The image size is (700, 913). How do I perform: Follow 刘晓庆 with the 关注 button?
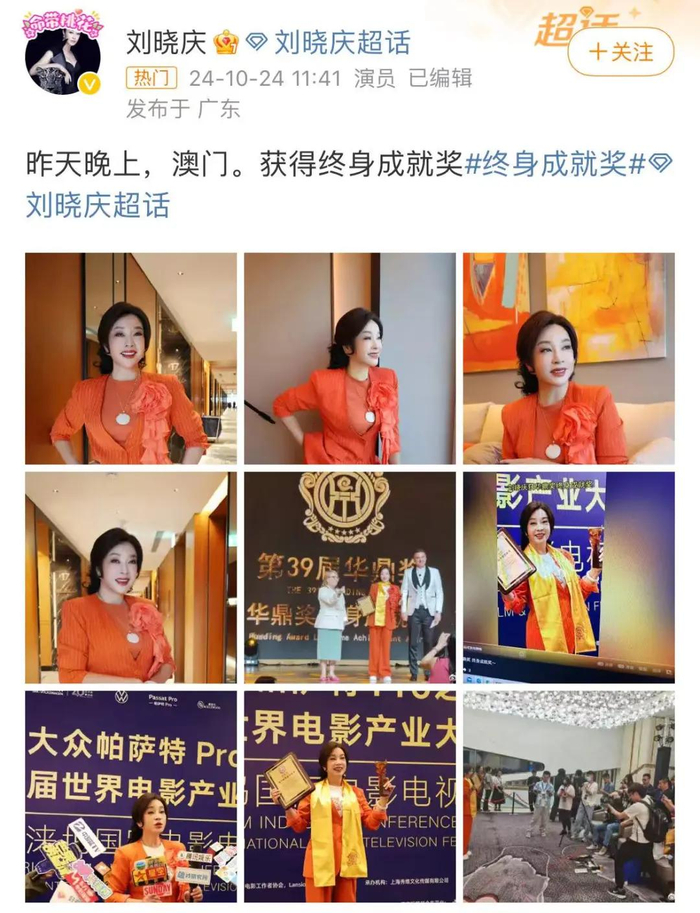[x=621, y=52]
